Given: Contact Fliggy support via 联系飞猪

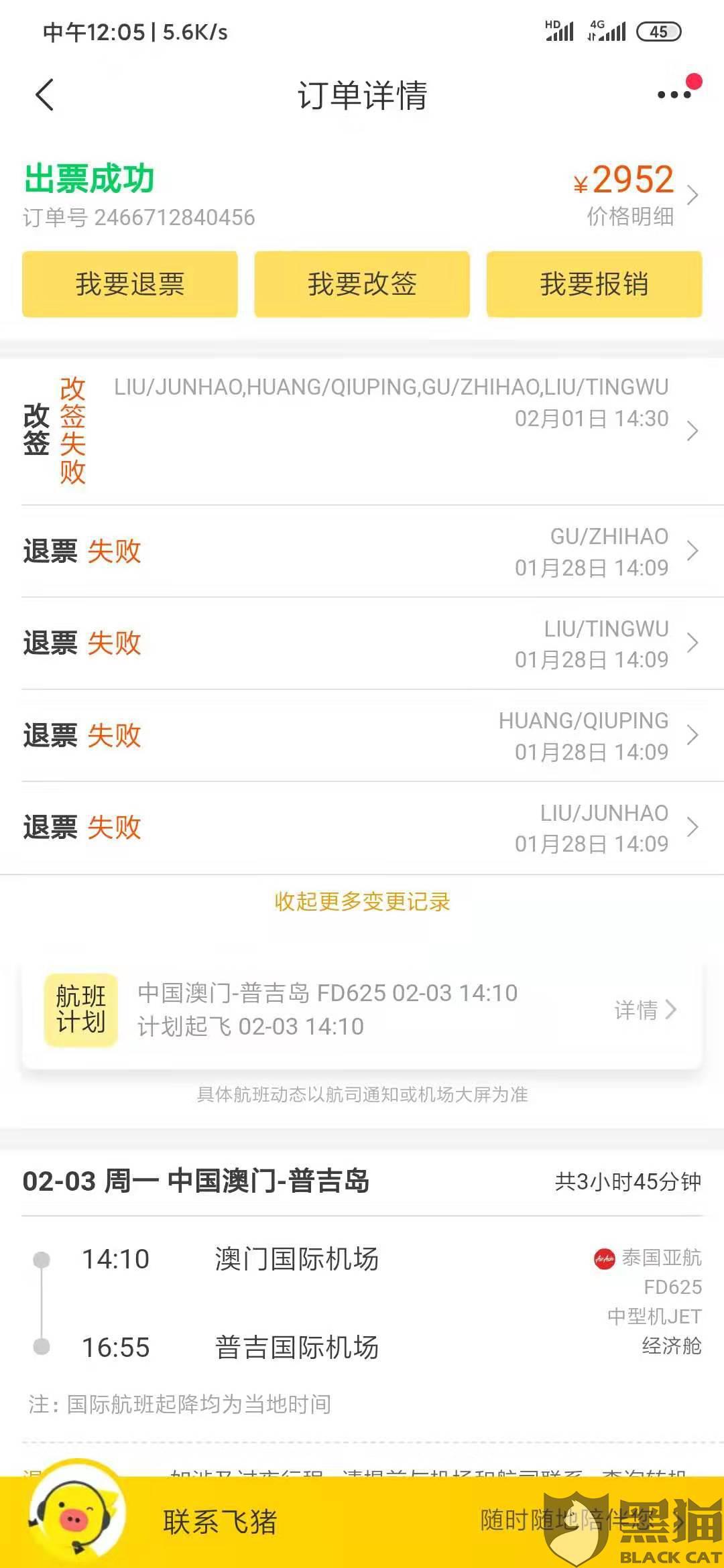Looking at the screenshot, I should pyautogui.click(x=220, y=1521).
